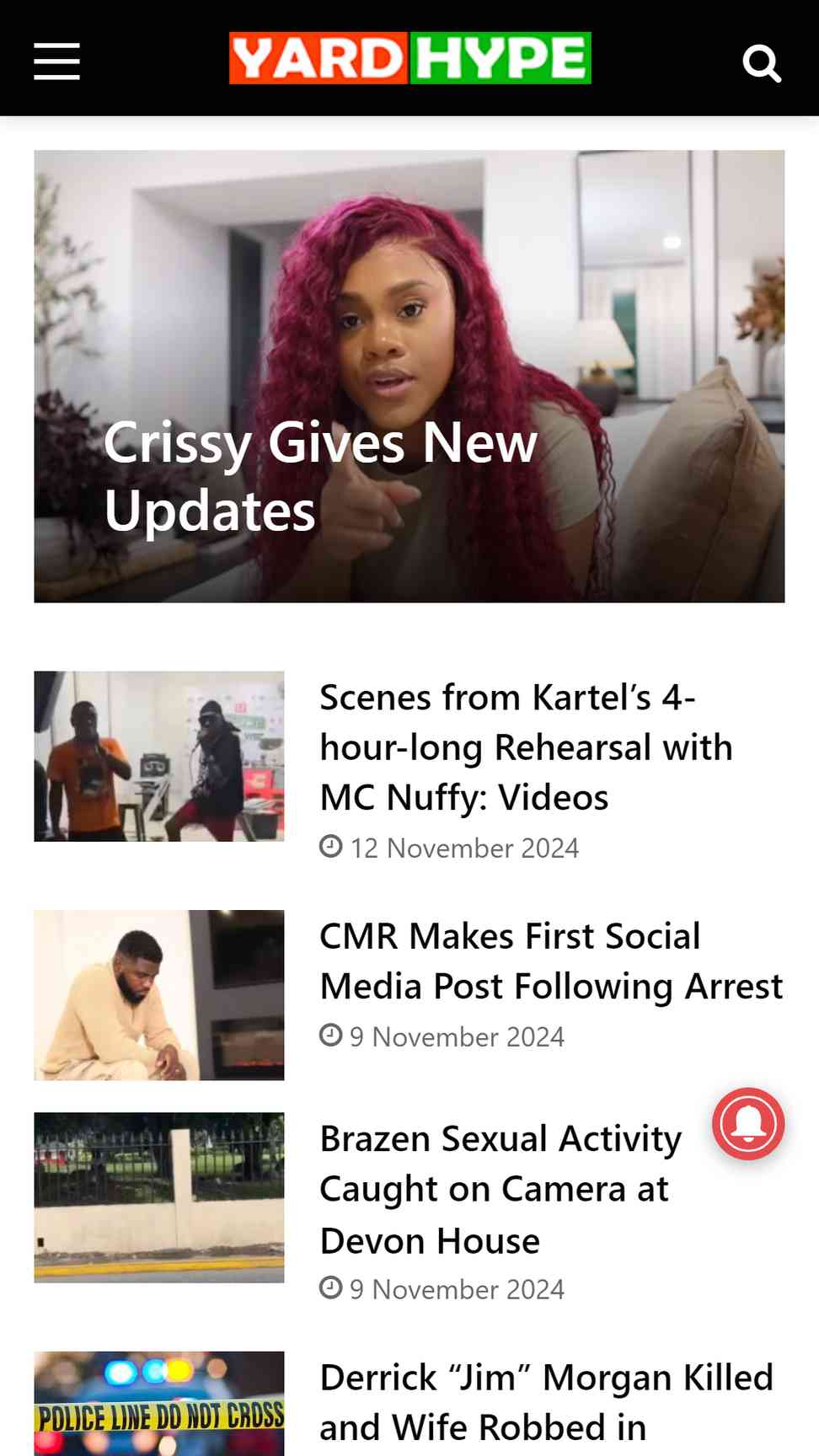Go to the YardHype homepage logo
Image resolution: width=819 pixels, height=1456 pixels.
(409, 58)
